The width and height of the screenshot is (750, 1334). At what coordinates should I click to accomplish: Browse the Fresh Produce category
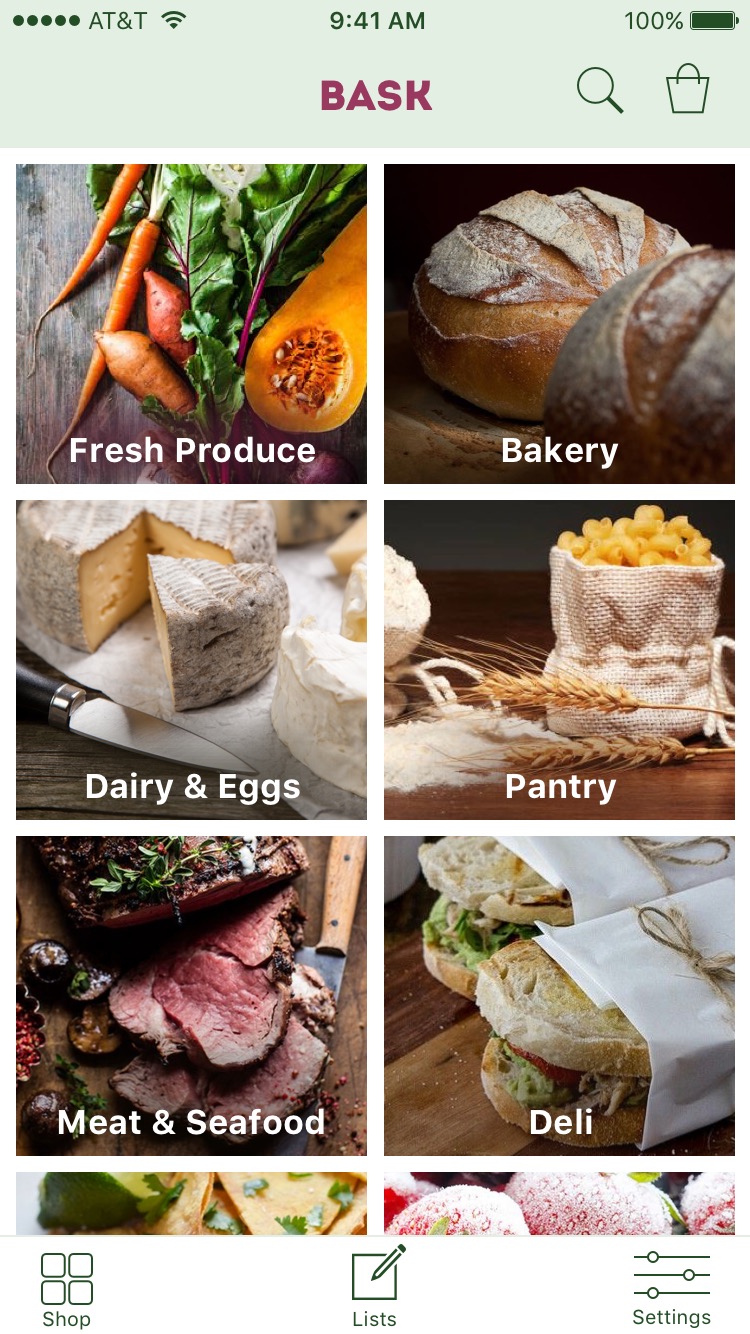(191, 324)
